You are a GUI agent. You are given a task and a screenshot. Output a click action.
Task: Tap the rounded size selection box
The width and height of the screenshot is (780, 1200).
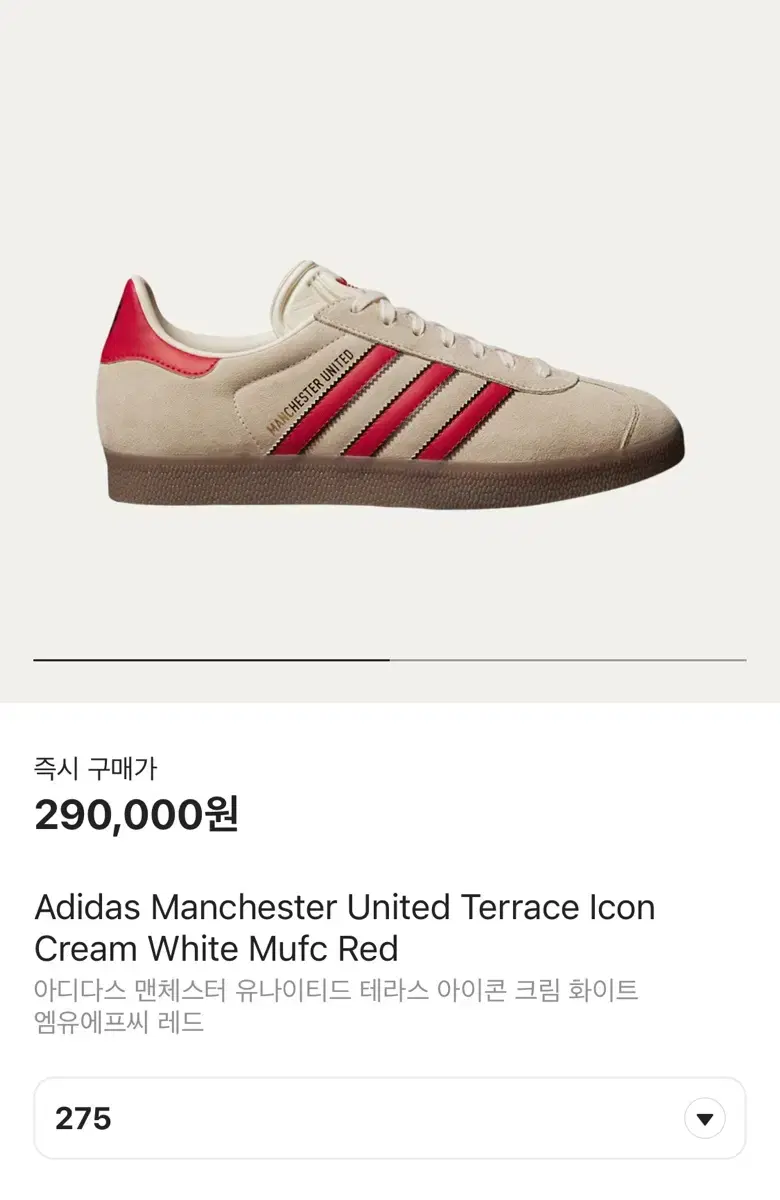[390, 1118]
